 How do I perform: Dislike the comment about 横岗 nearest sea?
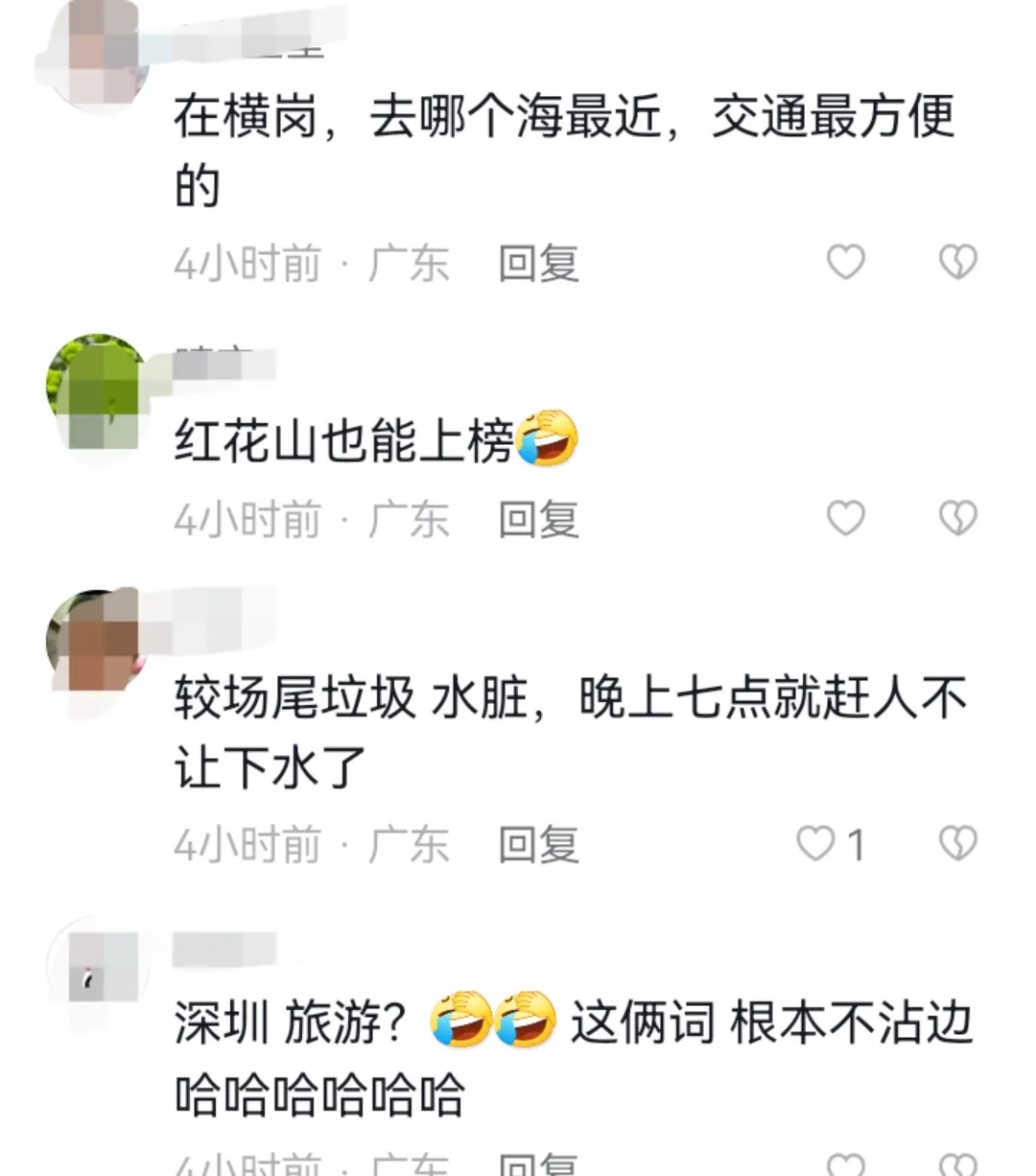[x=957, y=262]
